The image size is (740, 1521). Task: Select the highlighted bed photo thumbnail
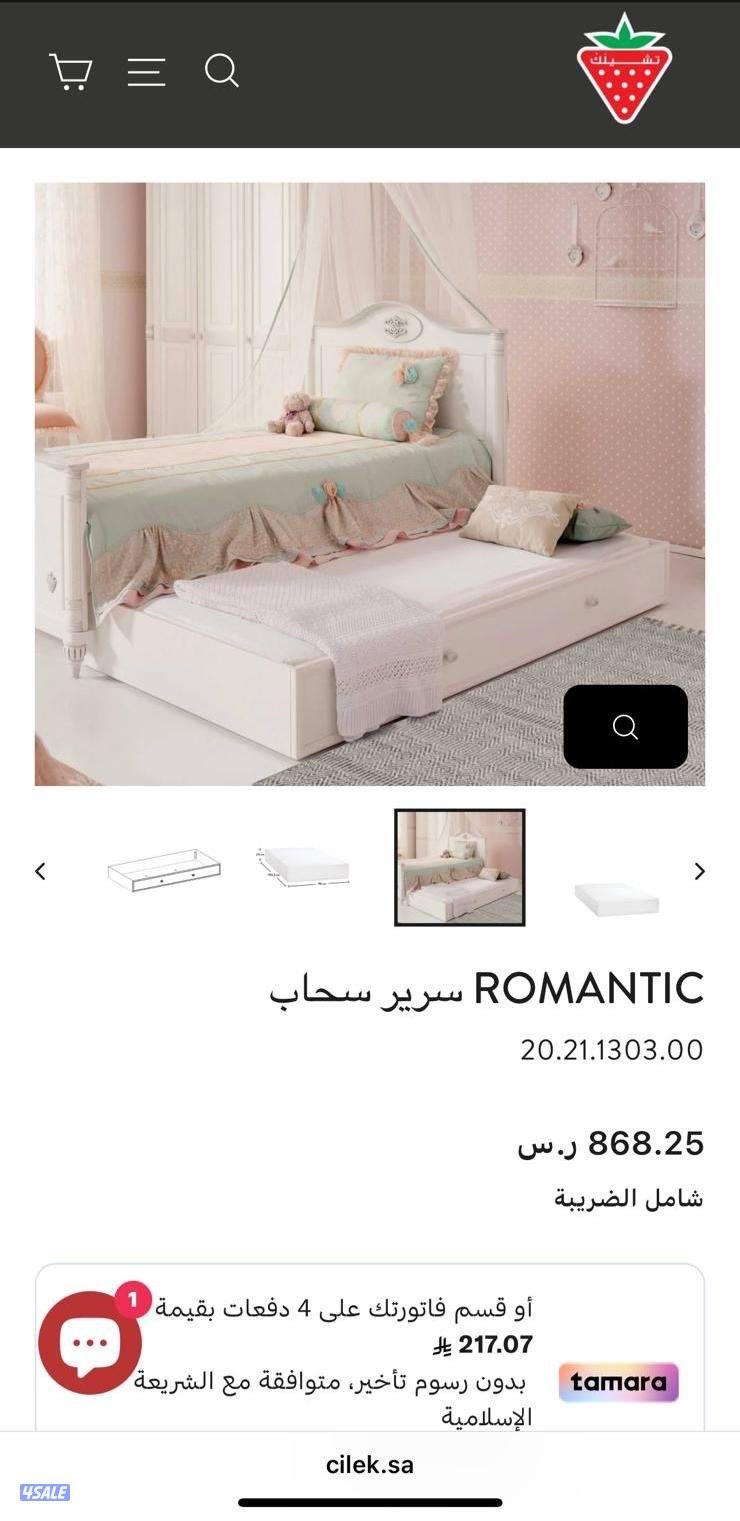tap(460, 868)
